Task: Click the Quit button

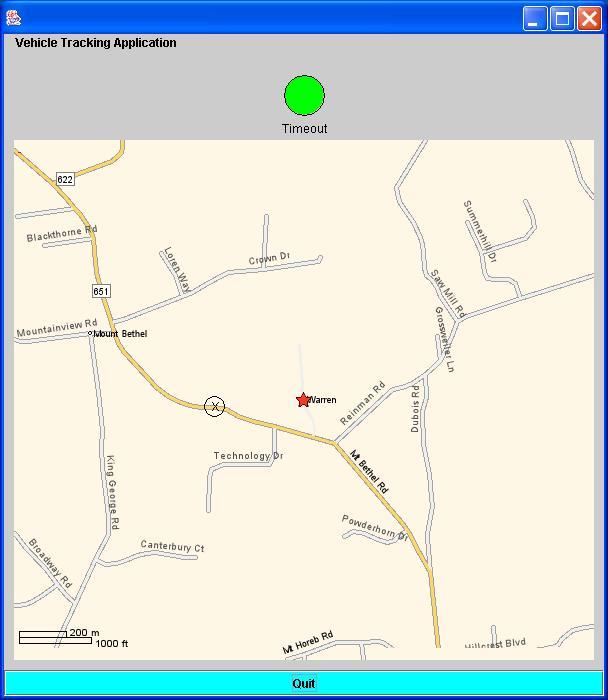Action: click(304, 683)
